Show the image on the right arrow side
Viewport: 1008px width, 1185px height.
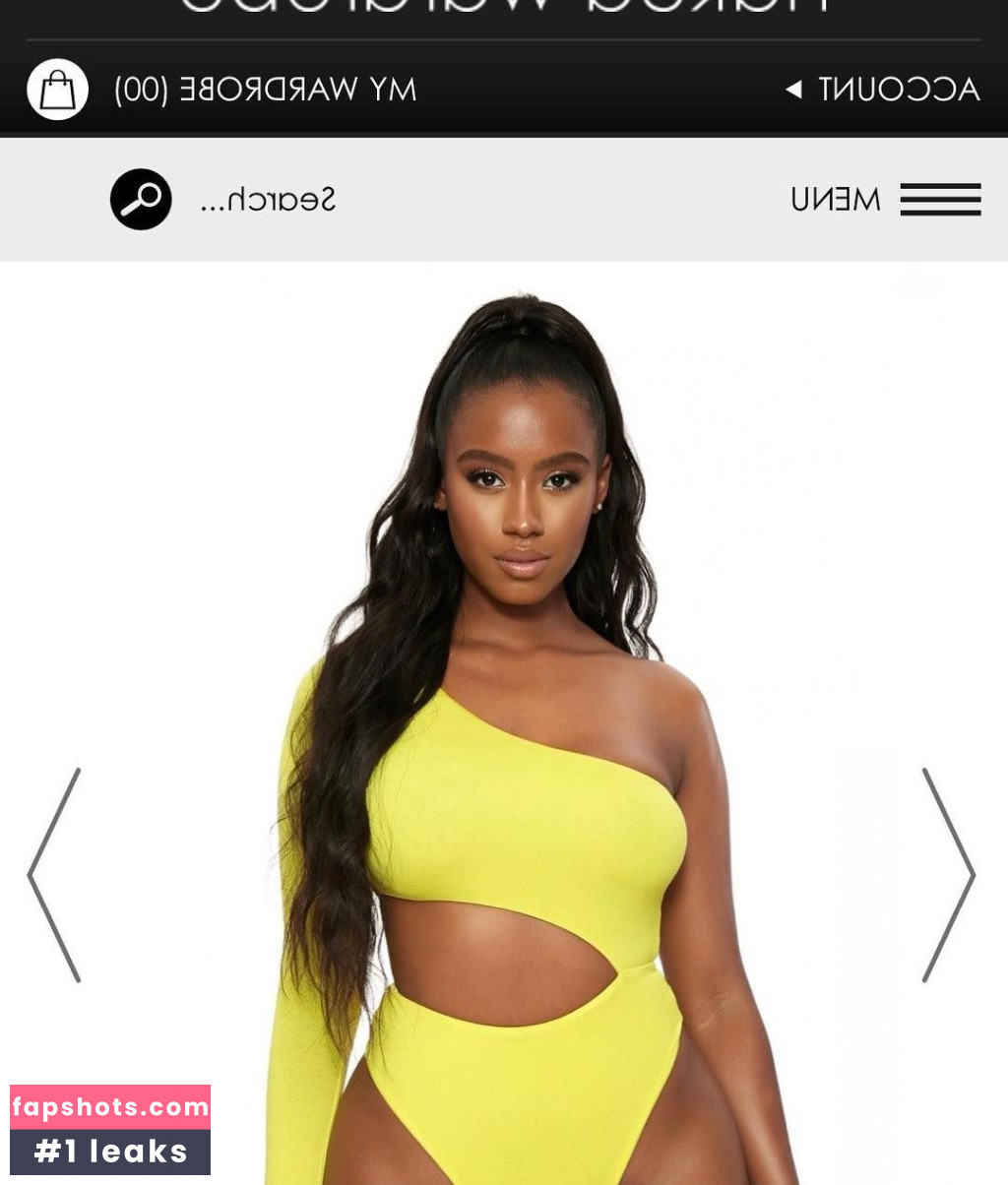pyautogui.click(x=948, y=875)
